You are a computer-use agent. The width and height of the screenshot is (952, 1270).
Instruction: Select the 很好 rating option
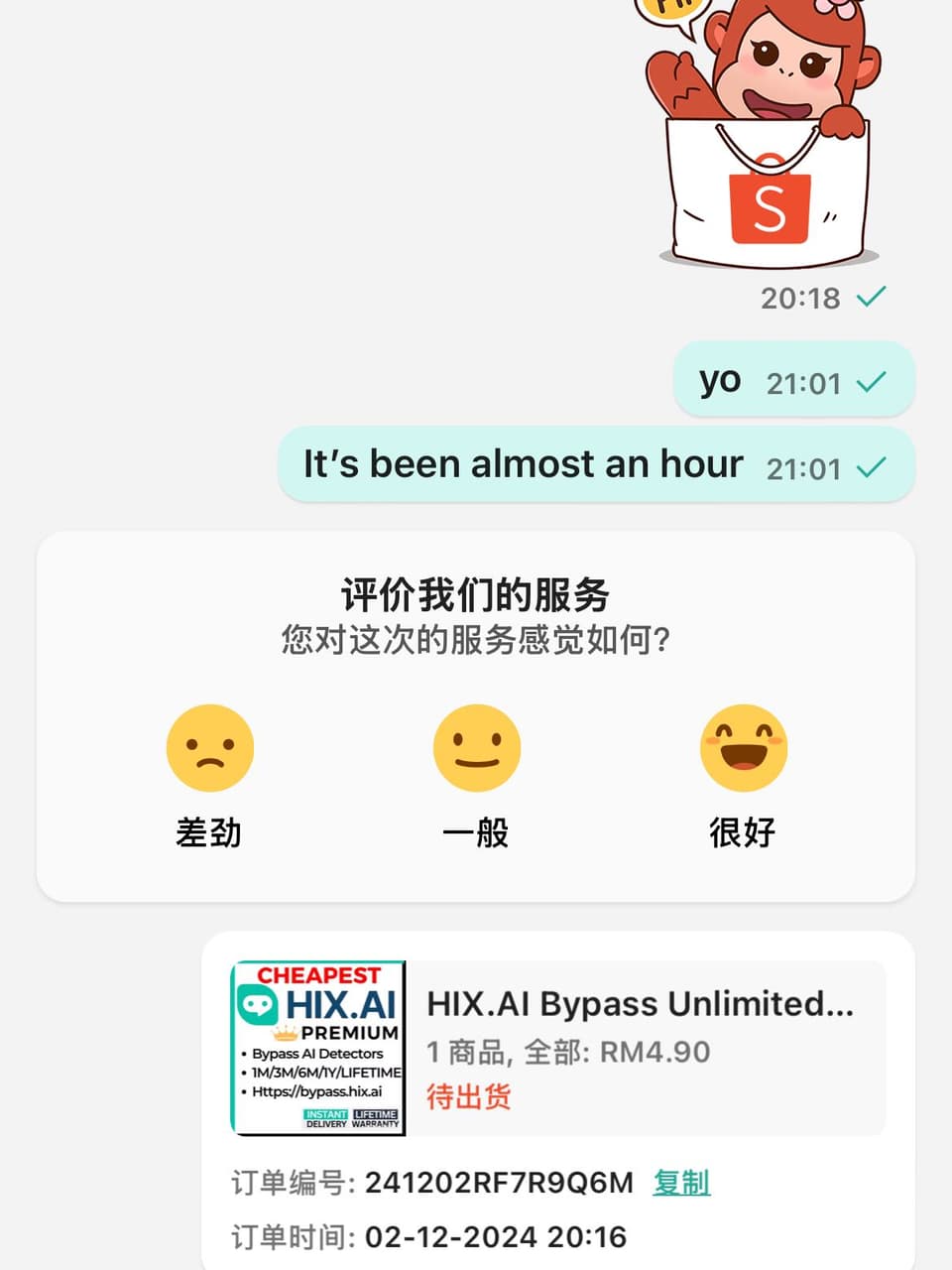pos(744,833)
